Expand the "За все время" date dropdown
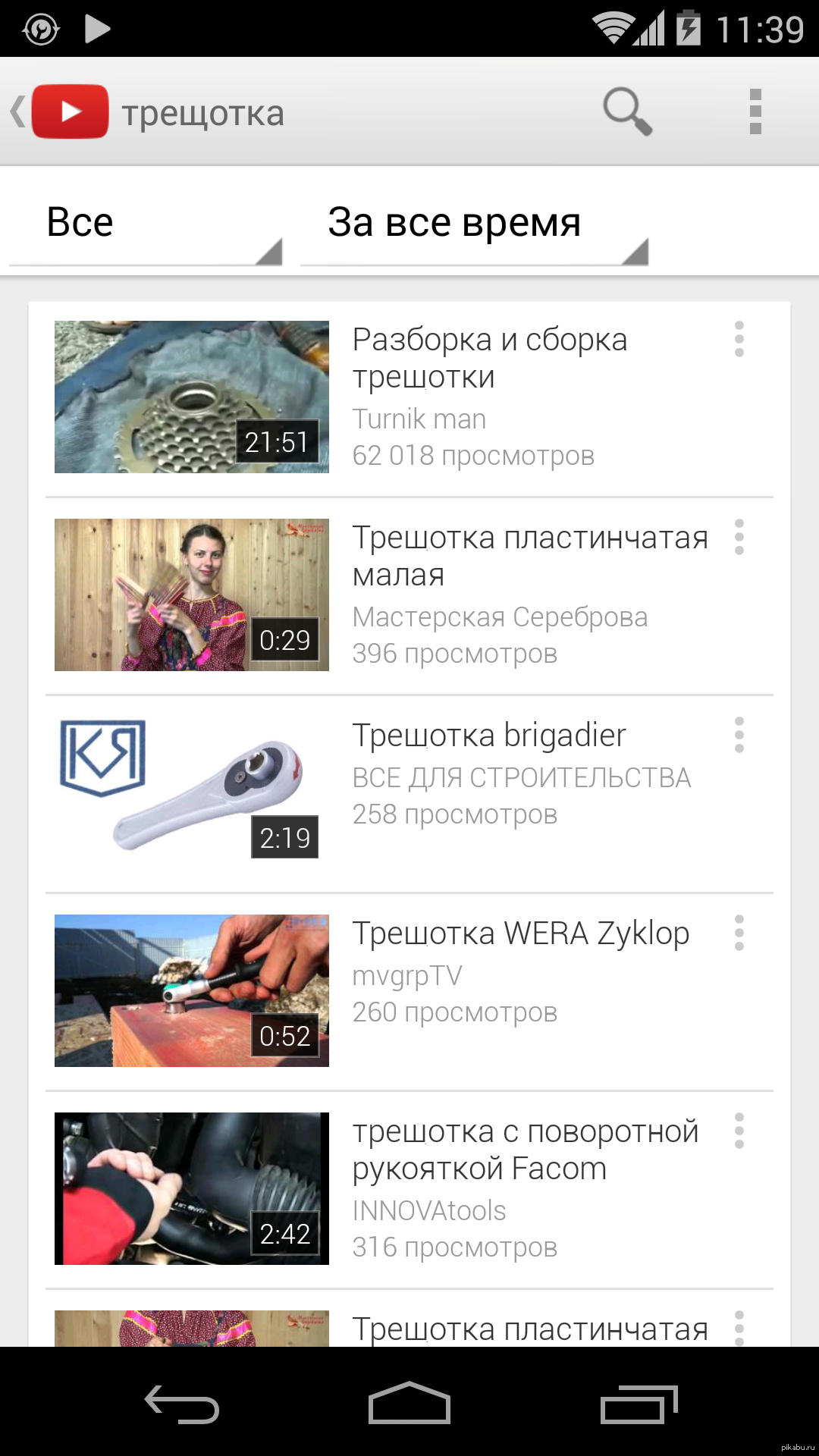 475,224
